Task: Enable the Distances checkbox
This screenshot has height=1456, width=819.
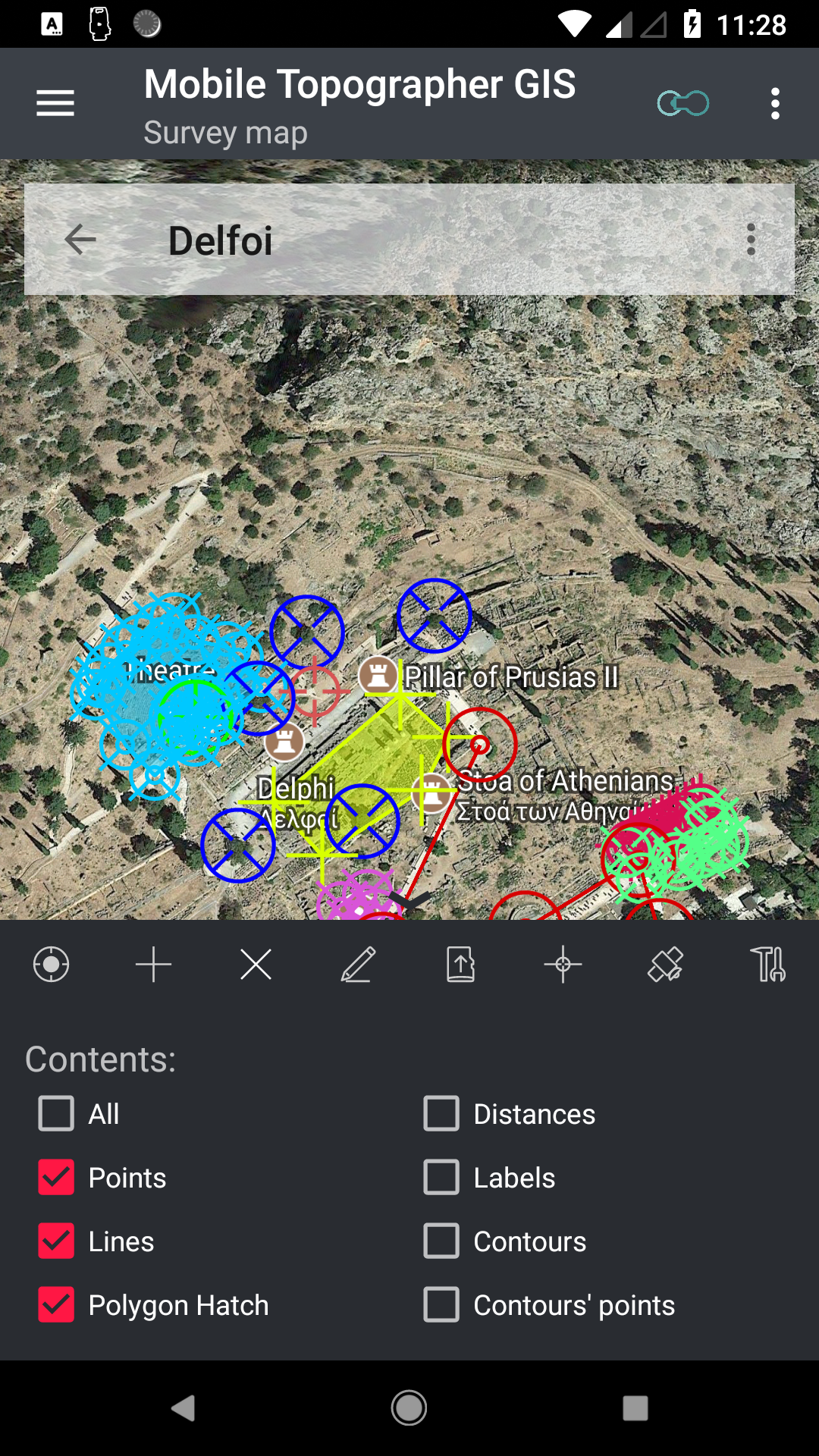Action: pos(441,1114)
